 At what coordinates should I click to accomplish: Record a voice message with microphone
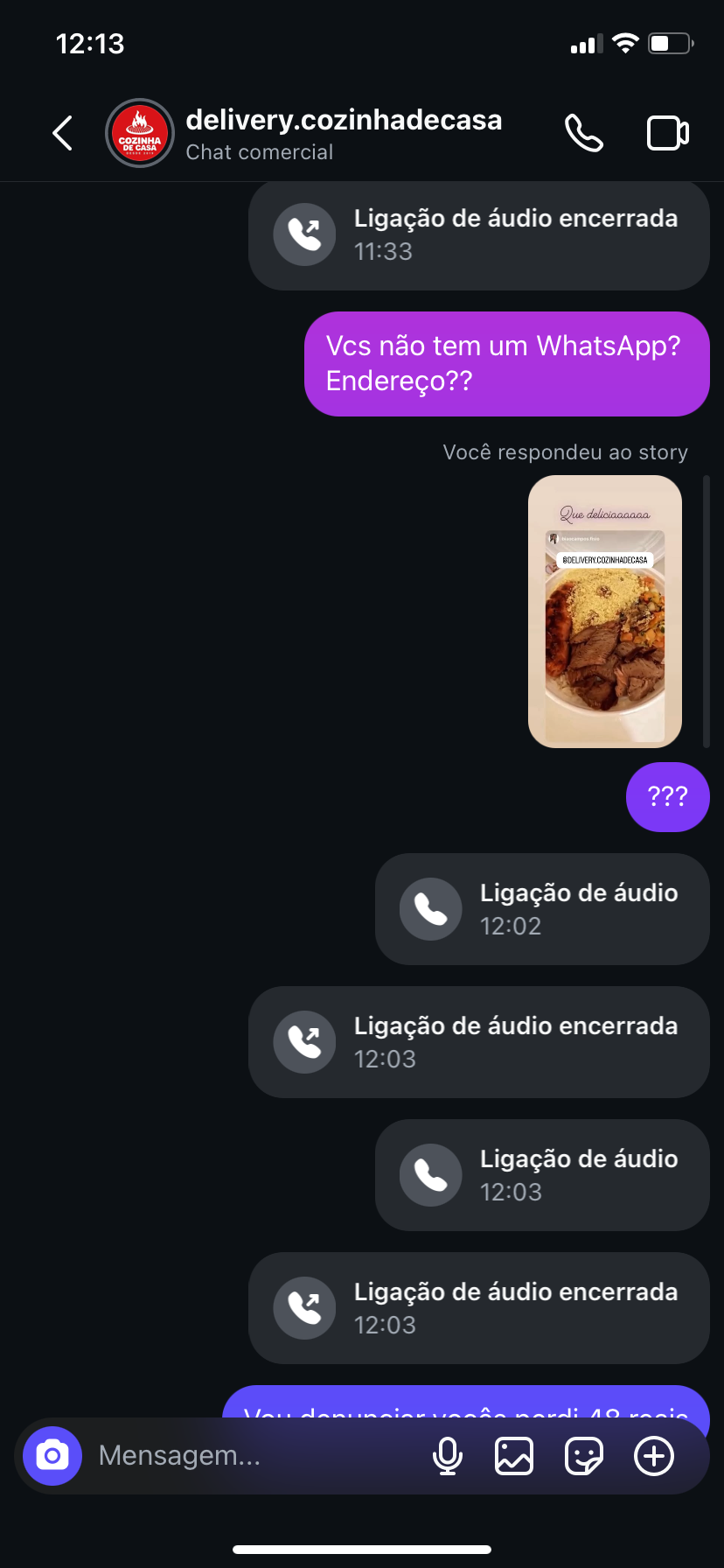447,1456
